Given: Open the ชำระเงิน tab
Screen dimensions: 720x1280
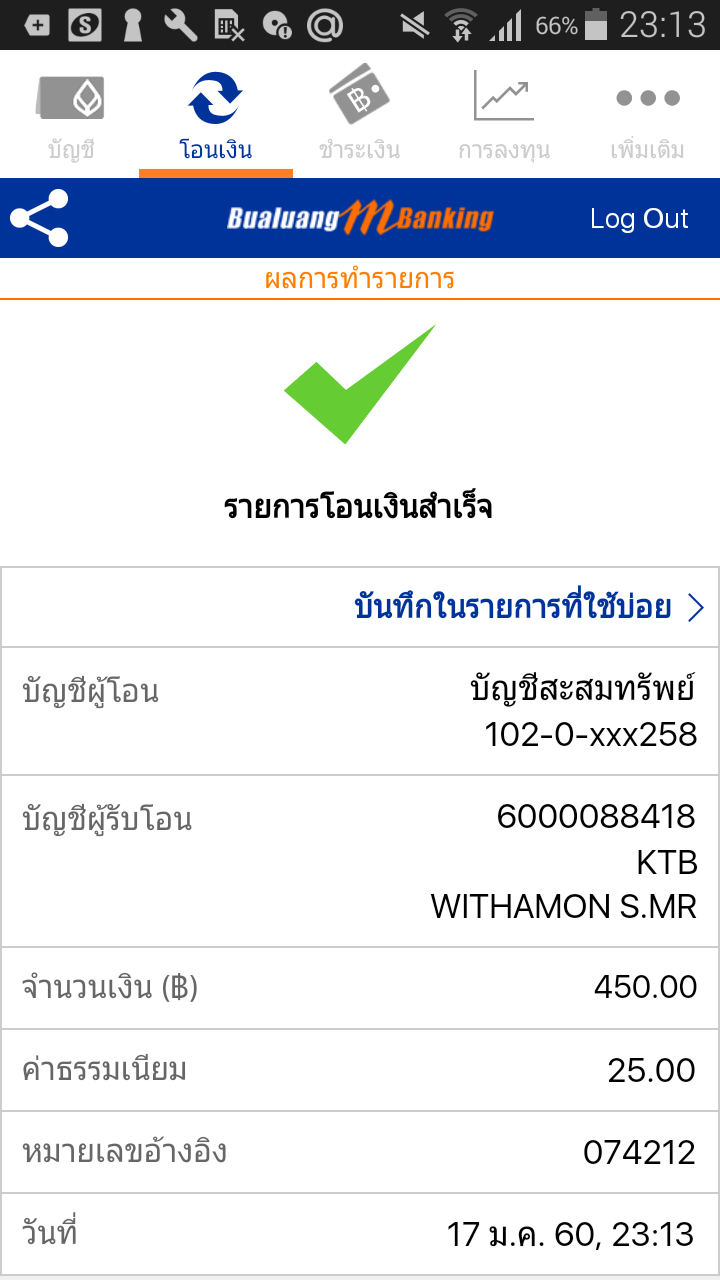Looking at the screenshot, I should point(359,115).
